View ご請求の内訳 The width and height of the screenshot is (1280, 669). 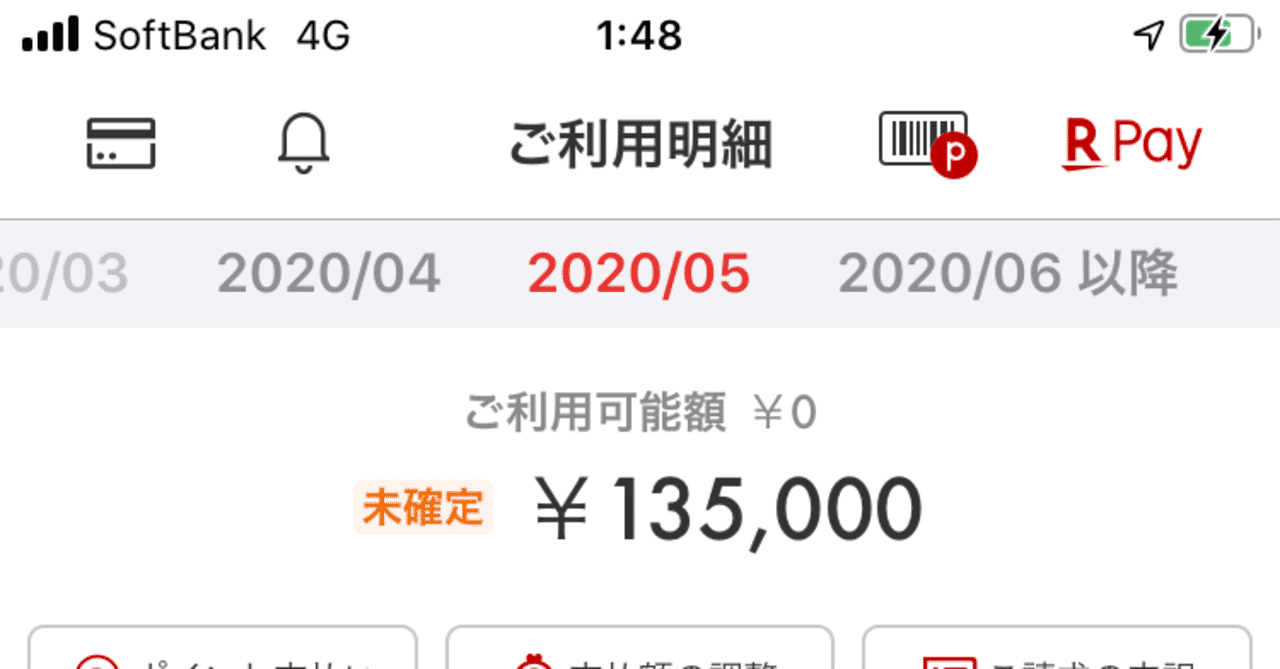[x=1056, y=650]
